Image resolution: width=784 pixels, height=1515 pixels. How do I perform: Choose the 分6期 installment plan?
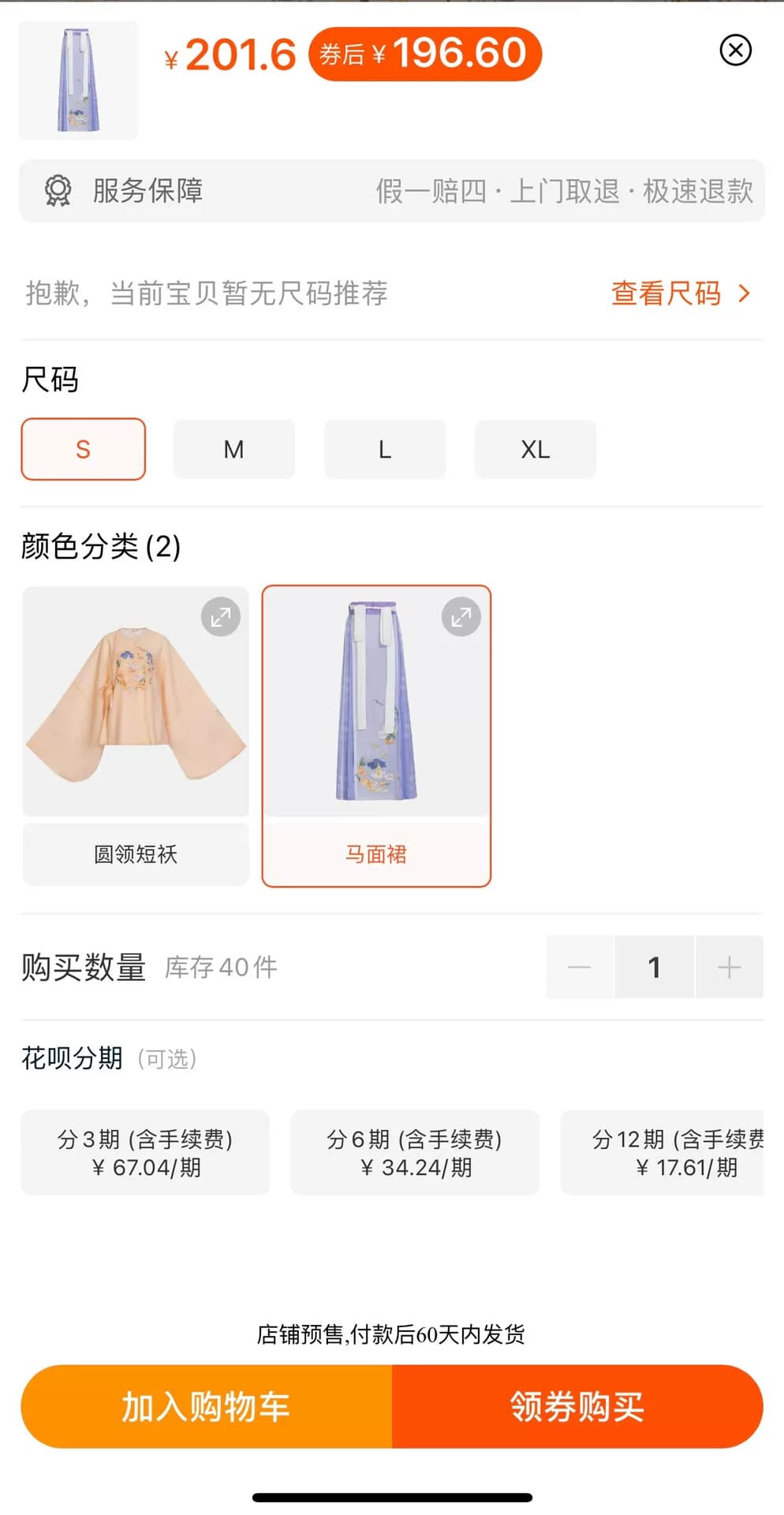click(415, 1153)
